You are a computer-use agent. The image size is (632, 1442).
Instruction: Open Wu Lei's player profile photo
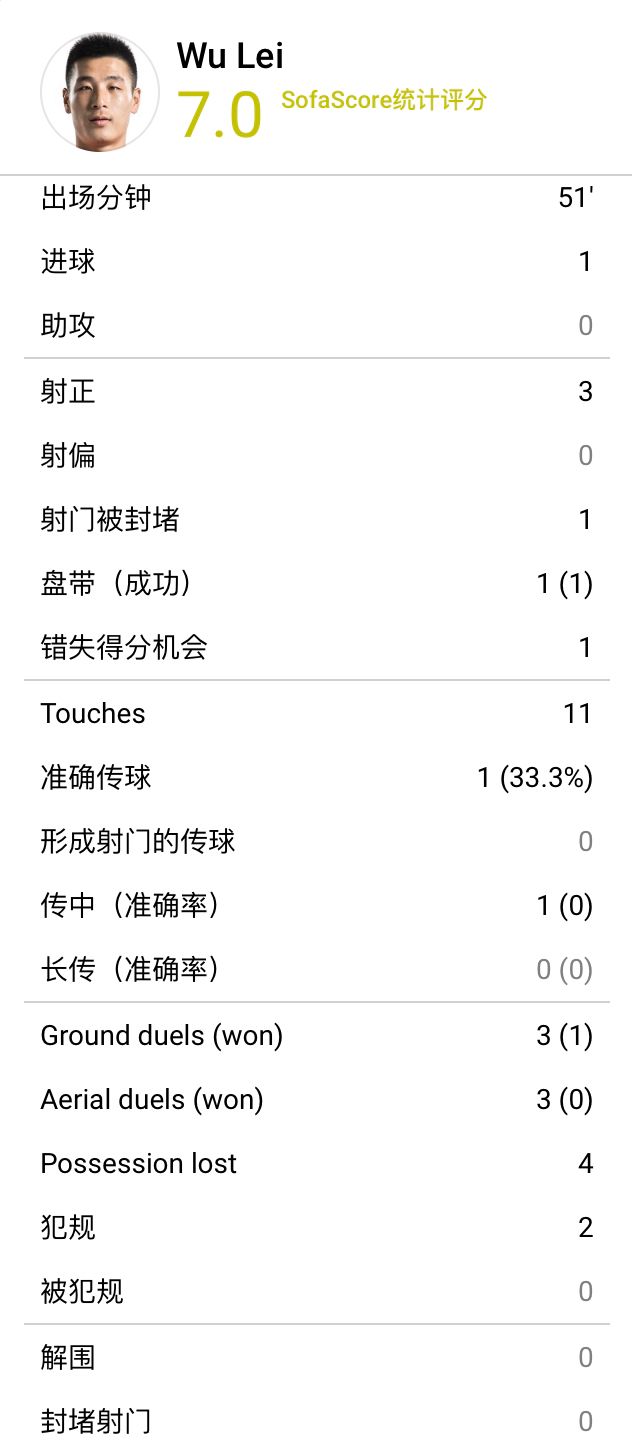[100, 92]
